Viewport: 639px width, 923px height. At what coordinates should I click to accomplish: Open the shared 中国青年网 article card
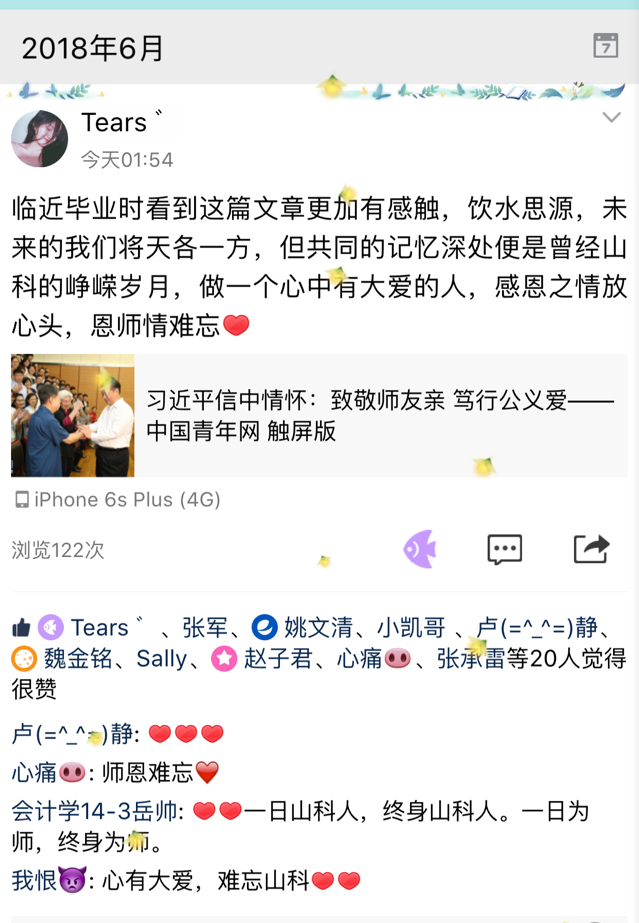pos(319,415)
